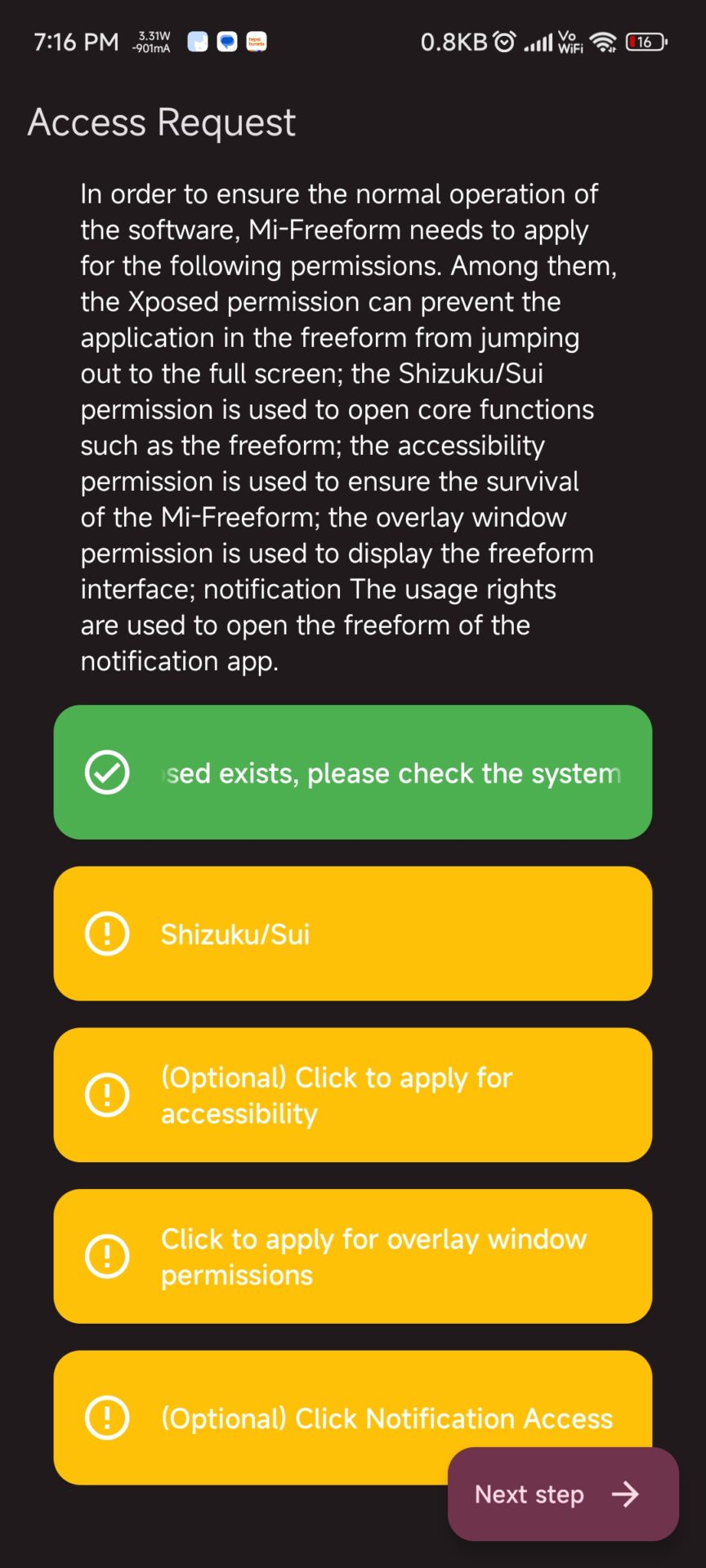Screen dimensions: 706x1568
Task: Tap the green Xposed exists status card
Action: [x=353, y=772]
